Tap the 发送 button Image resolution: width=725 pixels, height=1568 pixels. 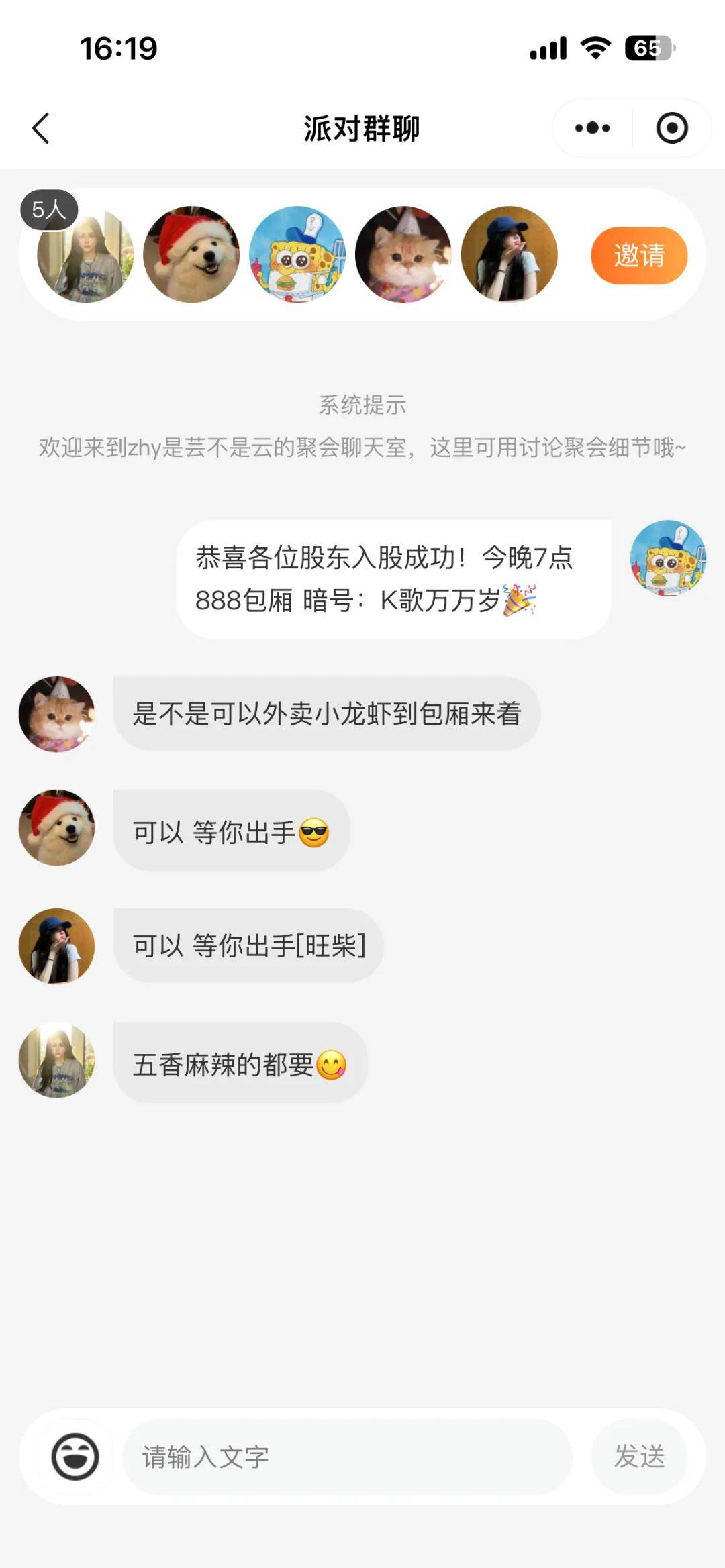coord(638,1457)
